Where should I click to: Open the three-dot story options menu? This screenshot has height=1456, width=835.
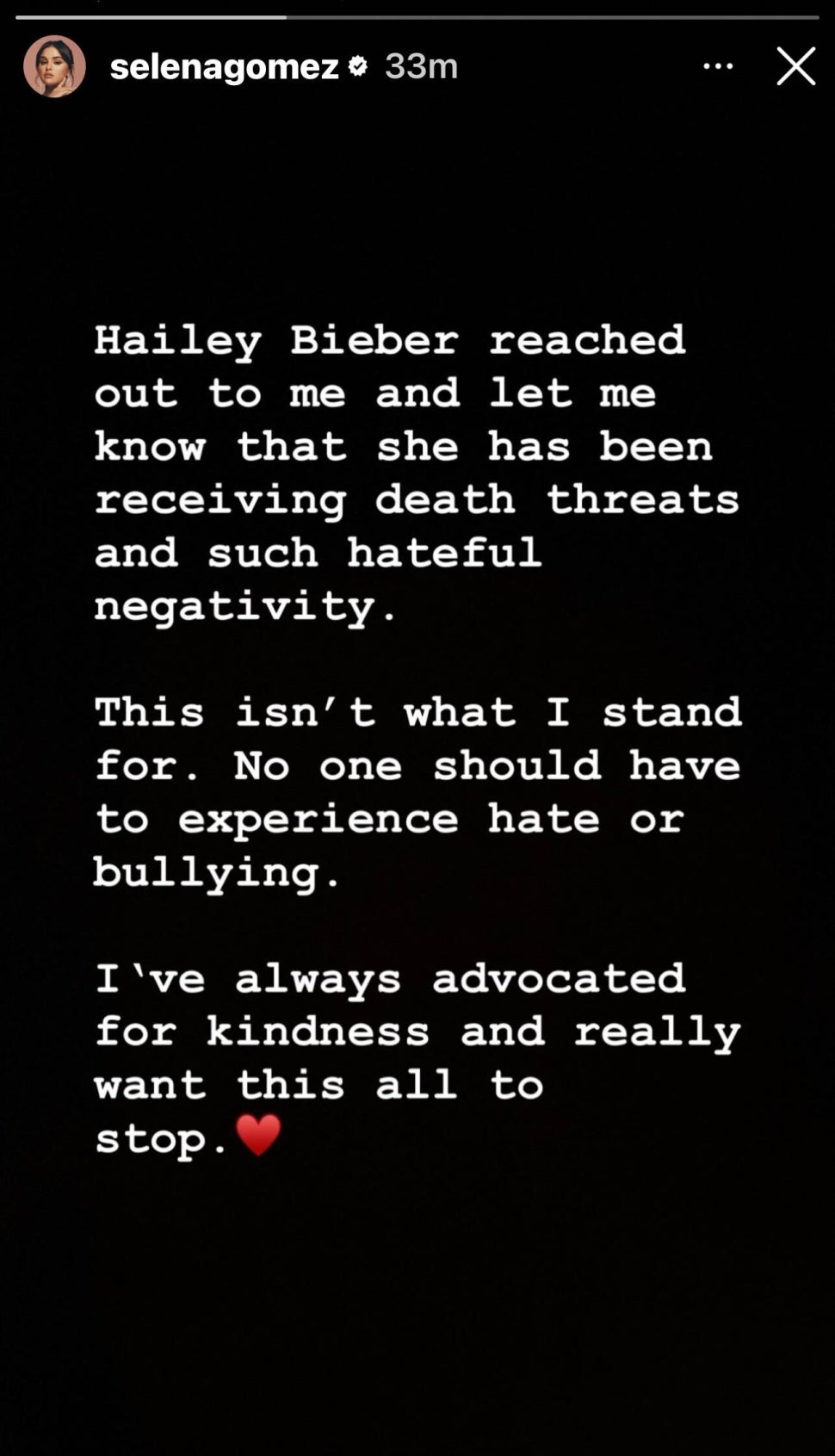coord(718,66)
